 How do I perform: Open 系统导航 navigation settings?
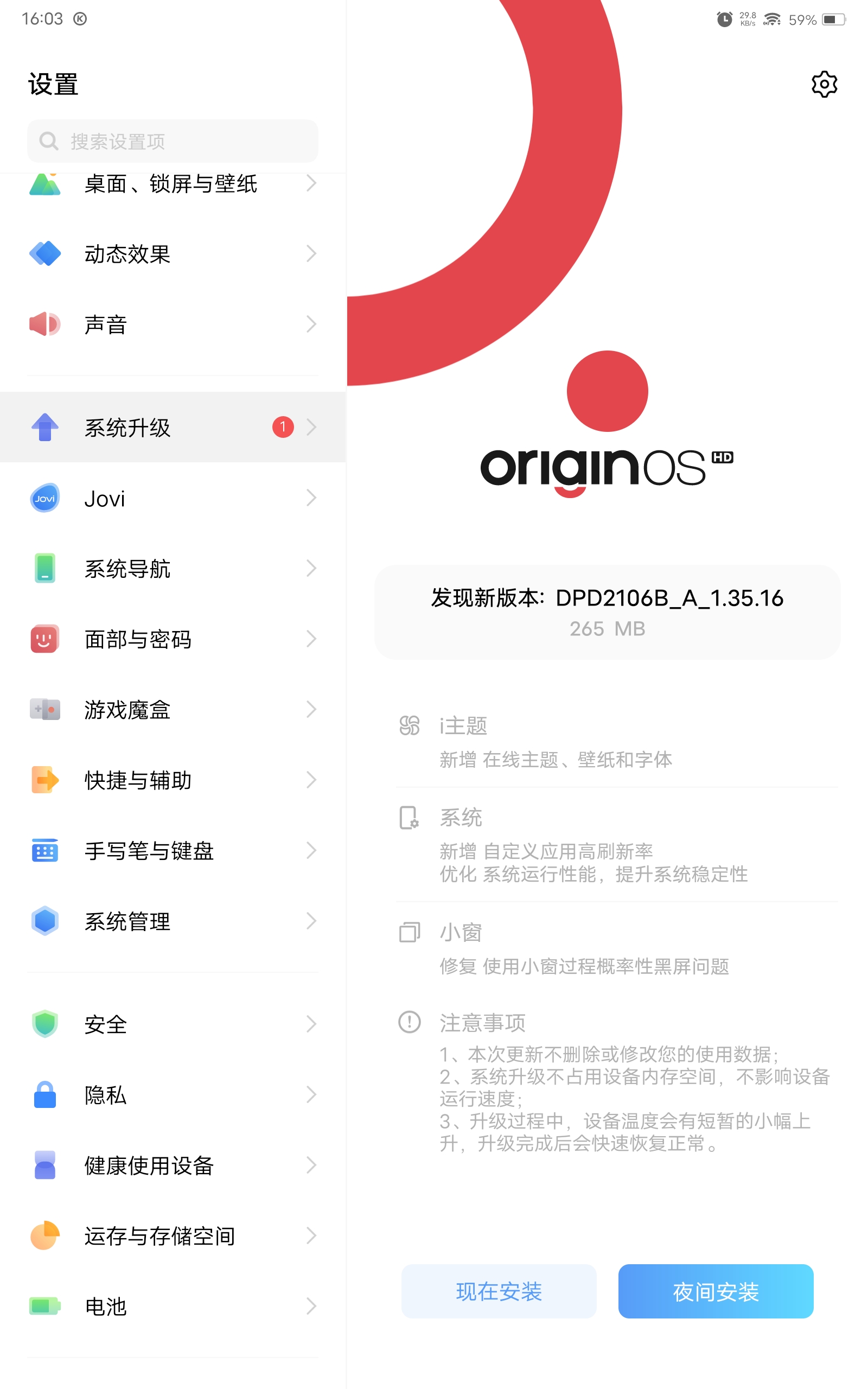(x=172, y=568)
